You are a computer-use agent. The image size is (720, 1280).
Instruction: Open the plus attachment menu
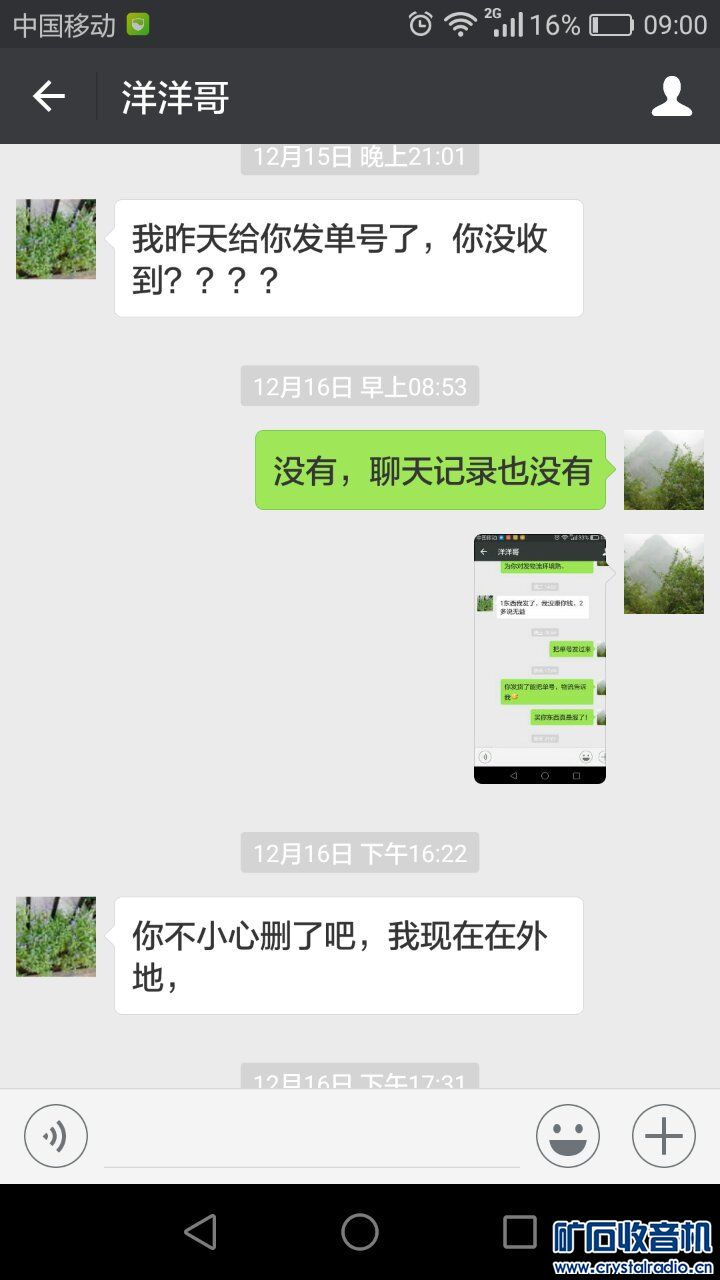[664, 1136]
